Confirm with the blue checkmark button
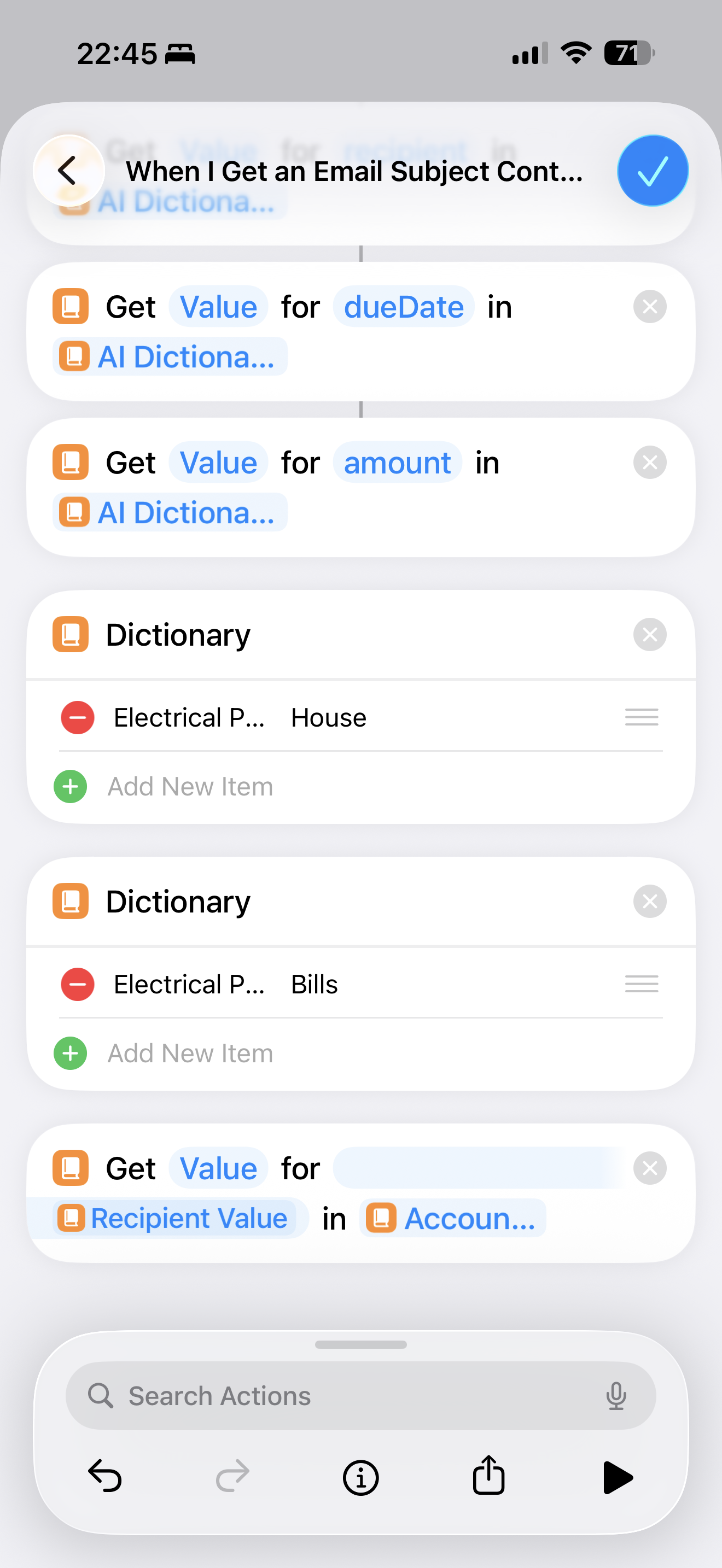 point(652,171)
